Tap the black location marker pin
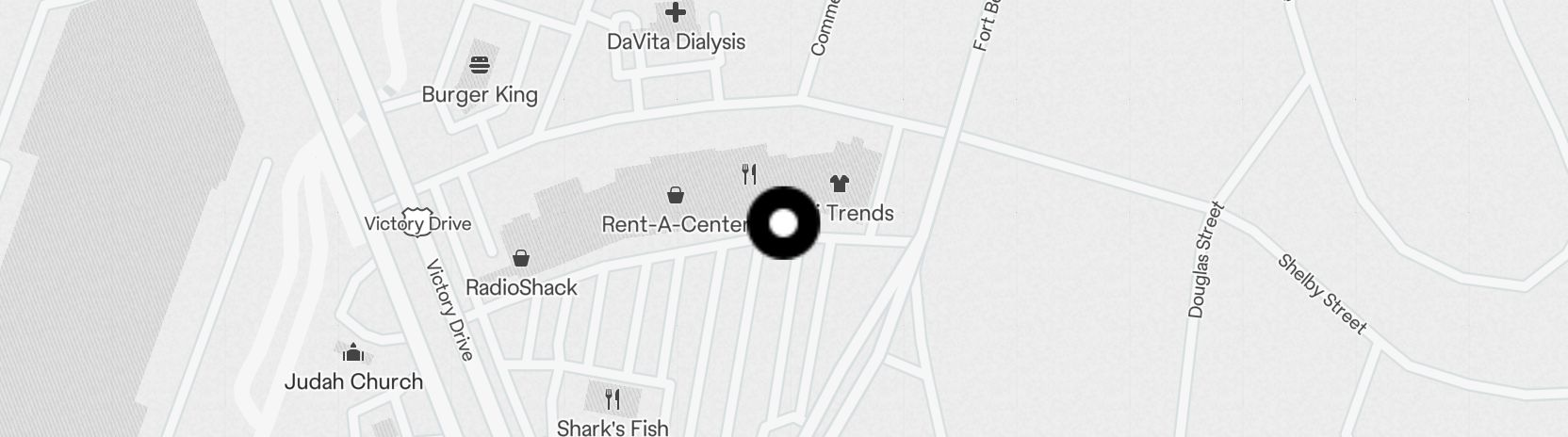 (783, 223)
